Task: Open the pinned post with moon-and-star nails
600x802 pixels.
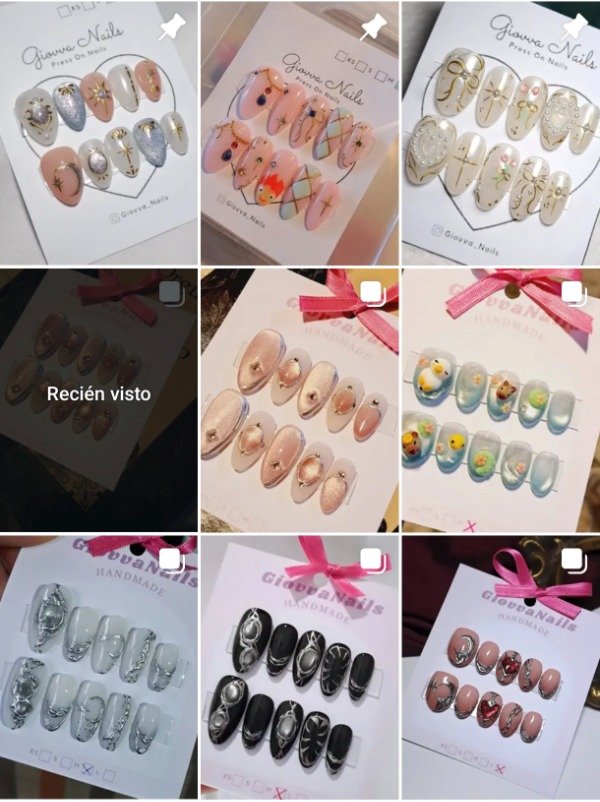Action: (99, 133)
